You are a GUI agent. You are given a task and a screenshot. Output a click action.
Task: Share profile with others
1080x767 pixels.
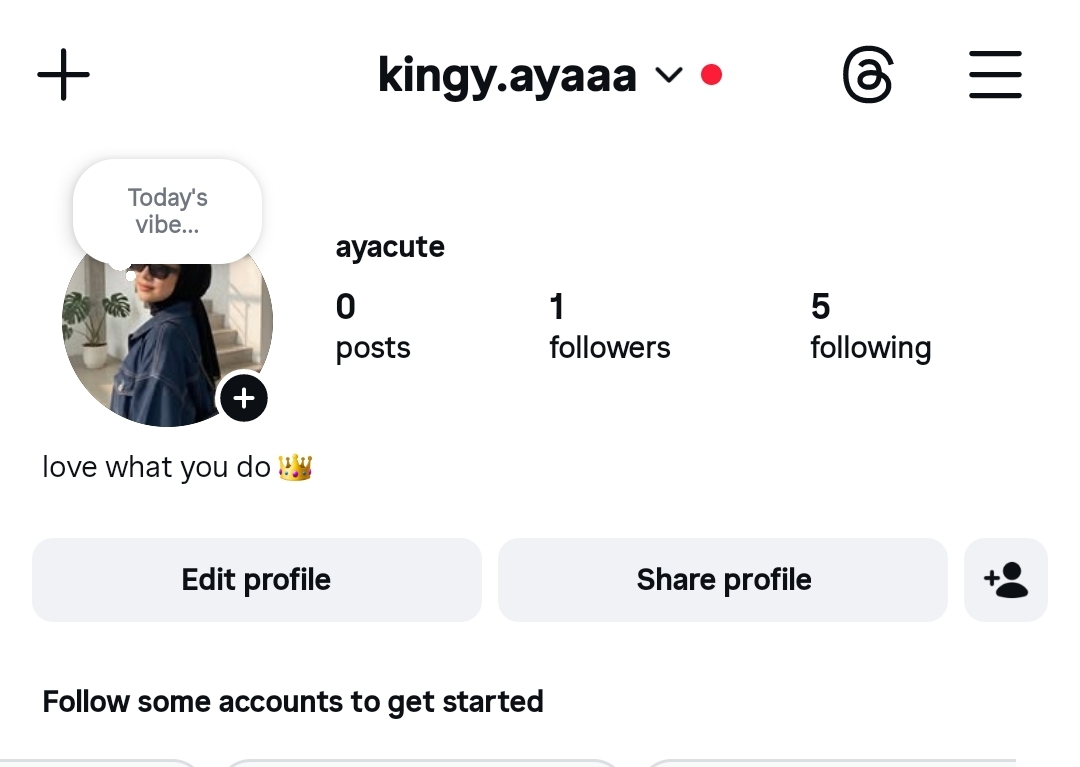pyautogui.click(x=723, y=580)
